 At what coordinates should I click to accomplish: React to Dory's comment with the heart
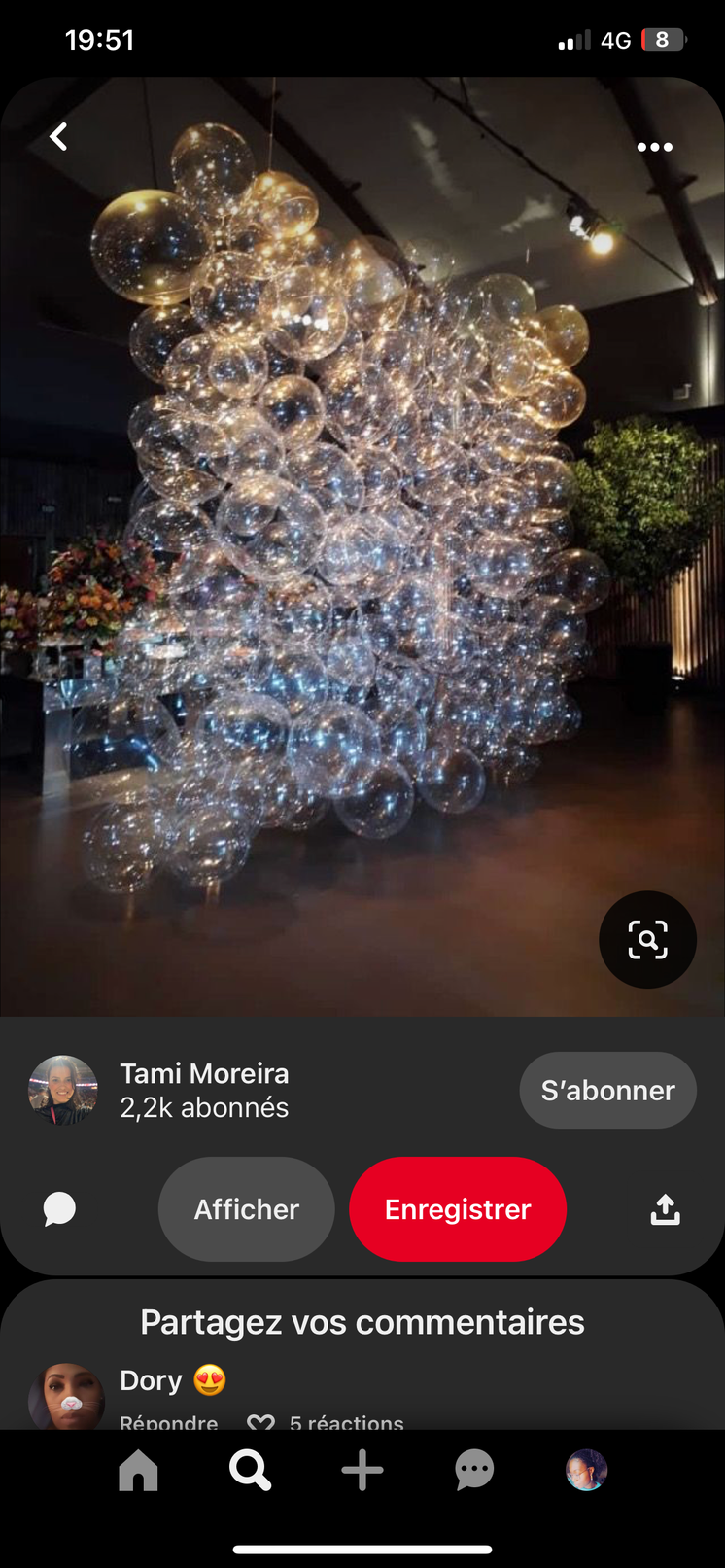click(x=260, y=1421)
